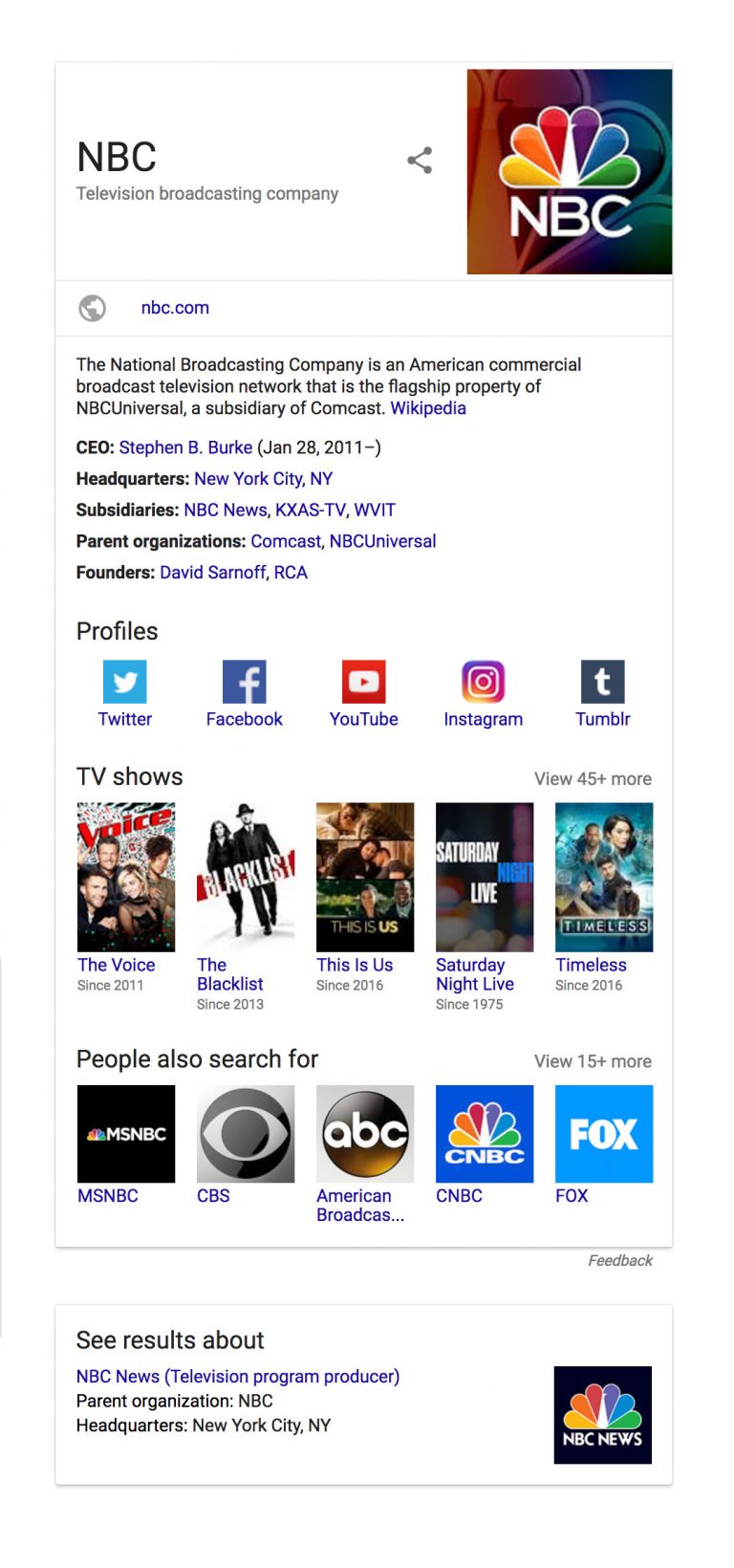Open the Wikipedia link in description
Viewport: 734px width, 1568px height.
[428, 408]
